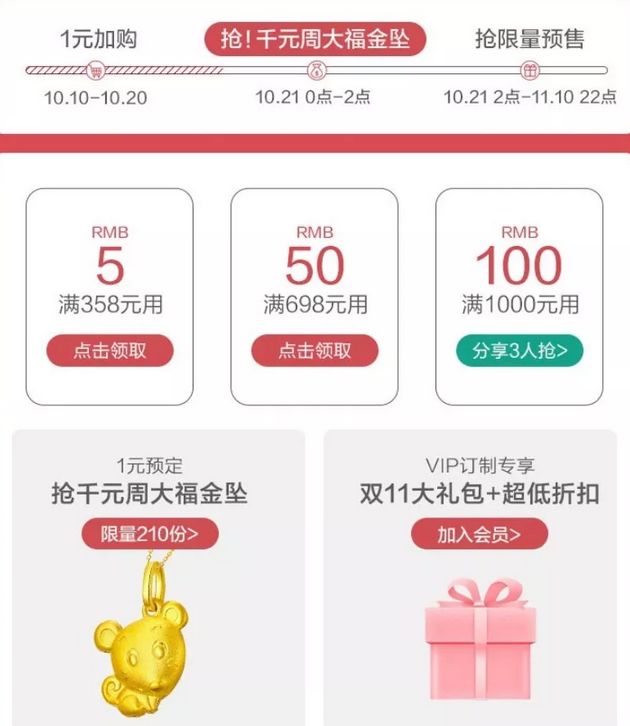Claim the RMB 50 coupon
The image size is (630, 726).
[314, 350]
